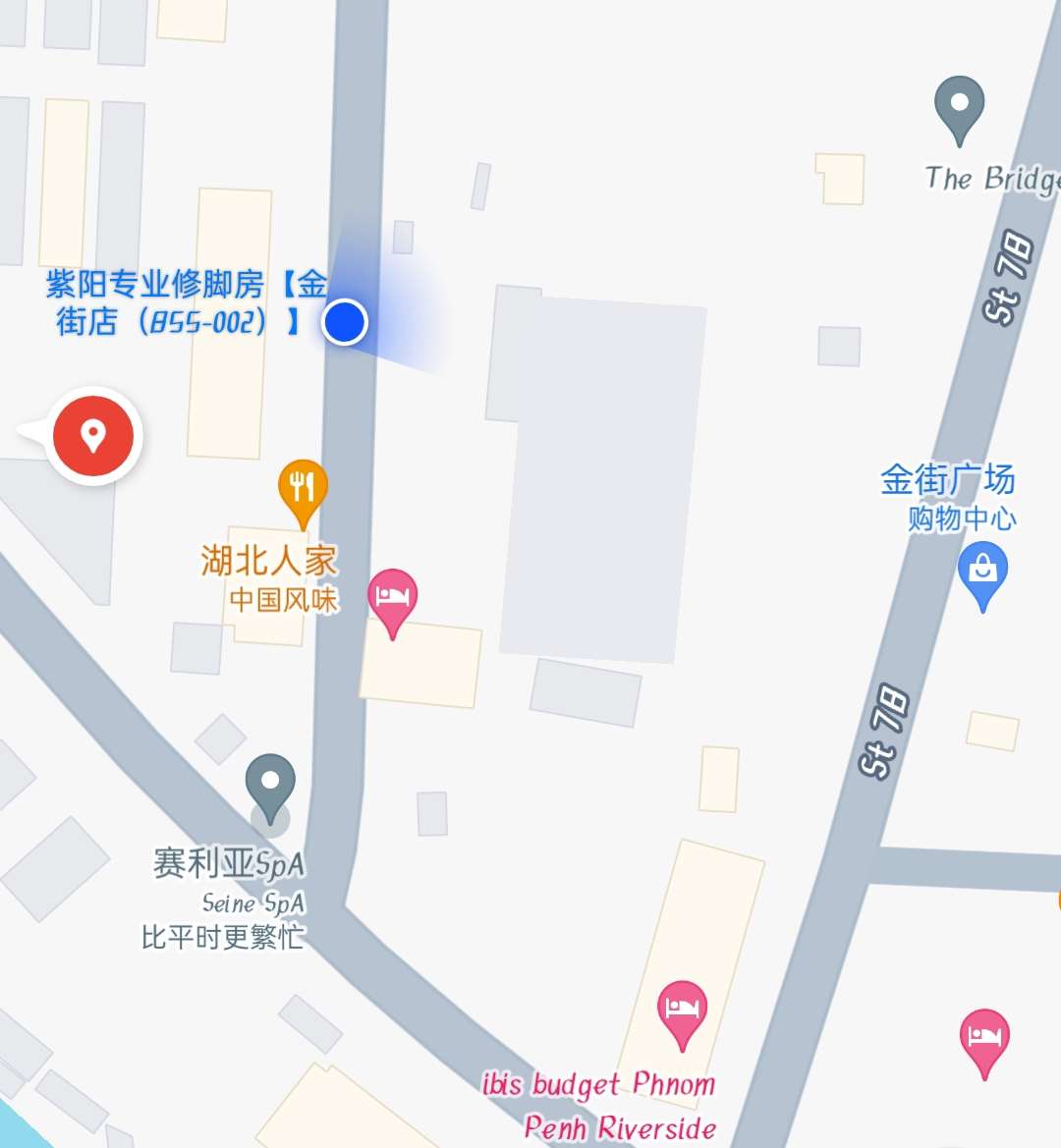Screen dimensions: 1061x1148
Task: Select The Bridge location pin
Action: pyautogui.click(x=959, y=105)
